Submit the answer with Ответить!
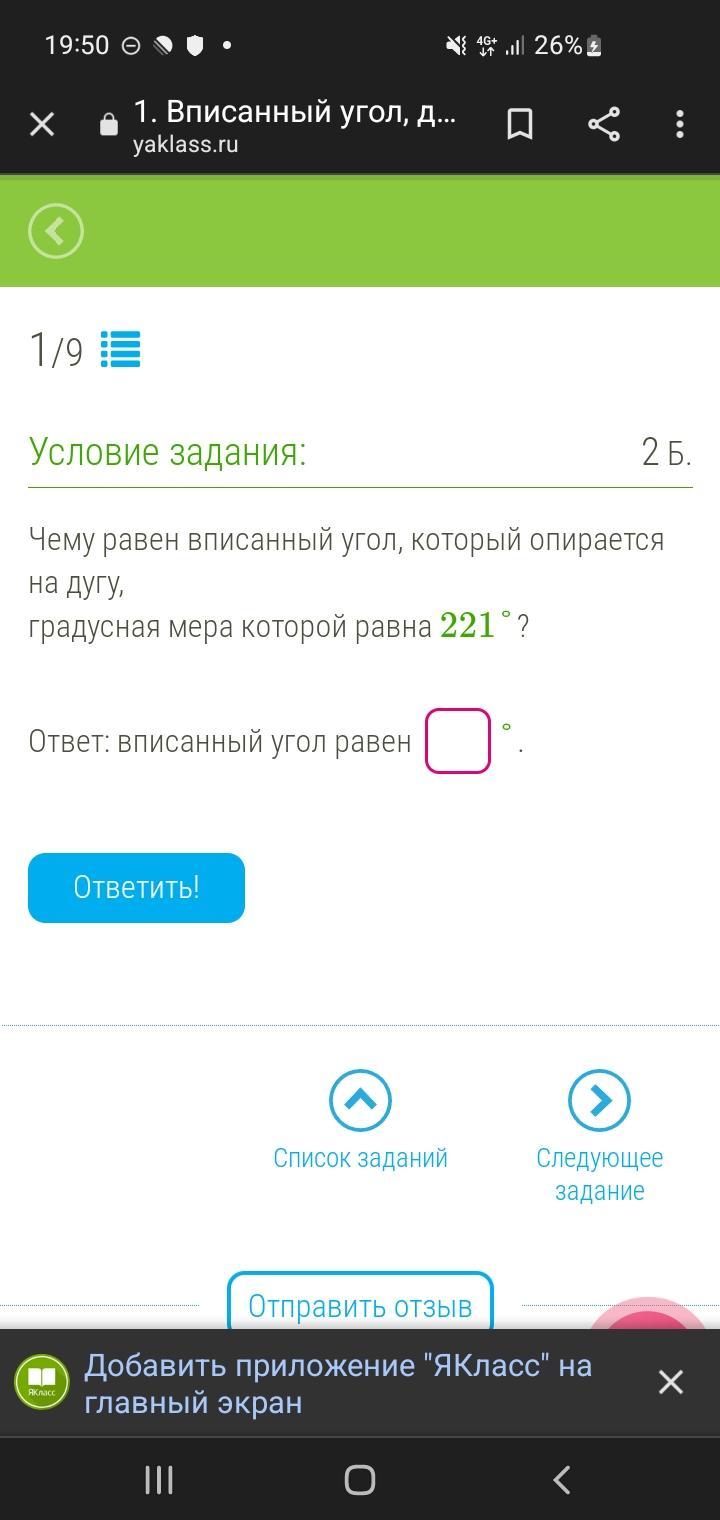Viewport: 720px width, 1520px height. [136, 888]
